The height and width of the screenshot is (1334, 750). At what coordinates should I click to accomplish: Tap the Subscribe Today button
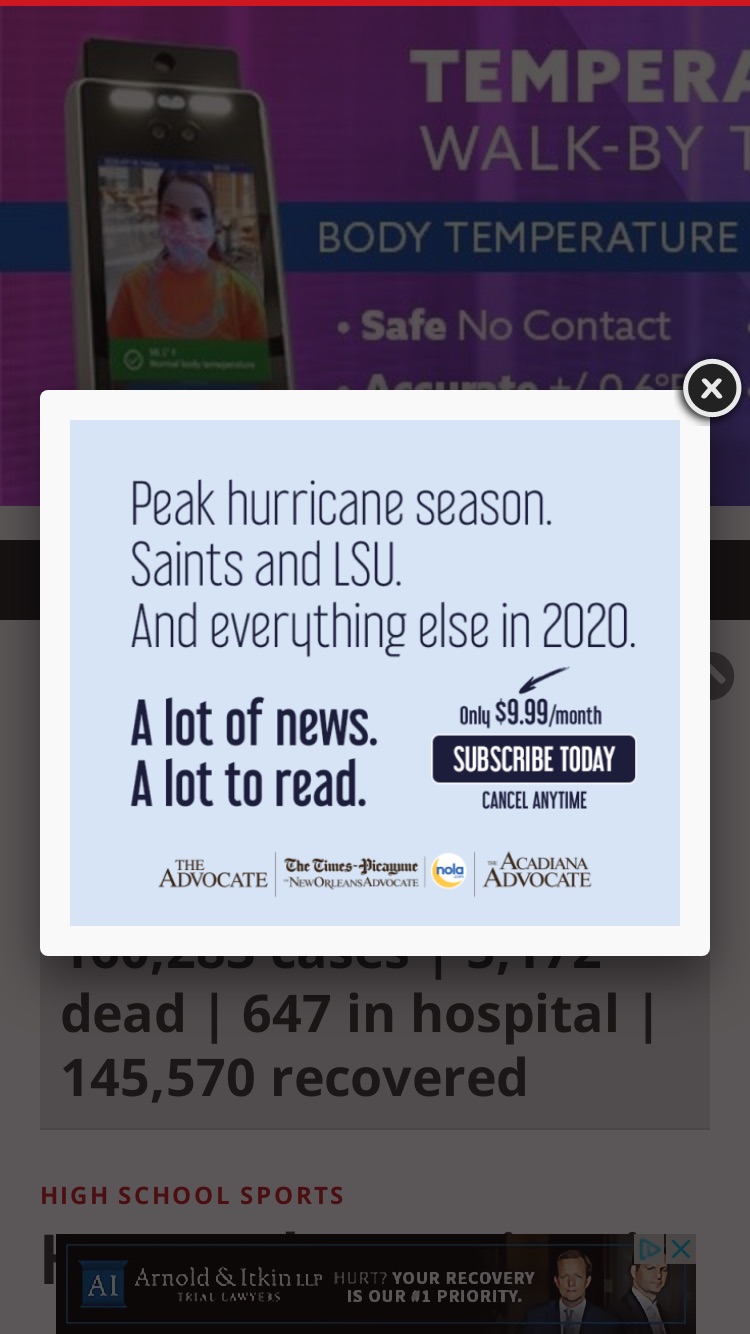pyautogui.click(x=534, y=759)
